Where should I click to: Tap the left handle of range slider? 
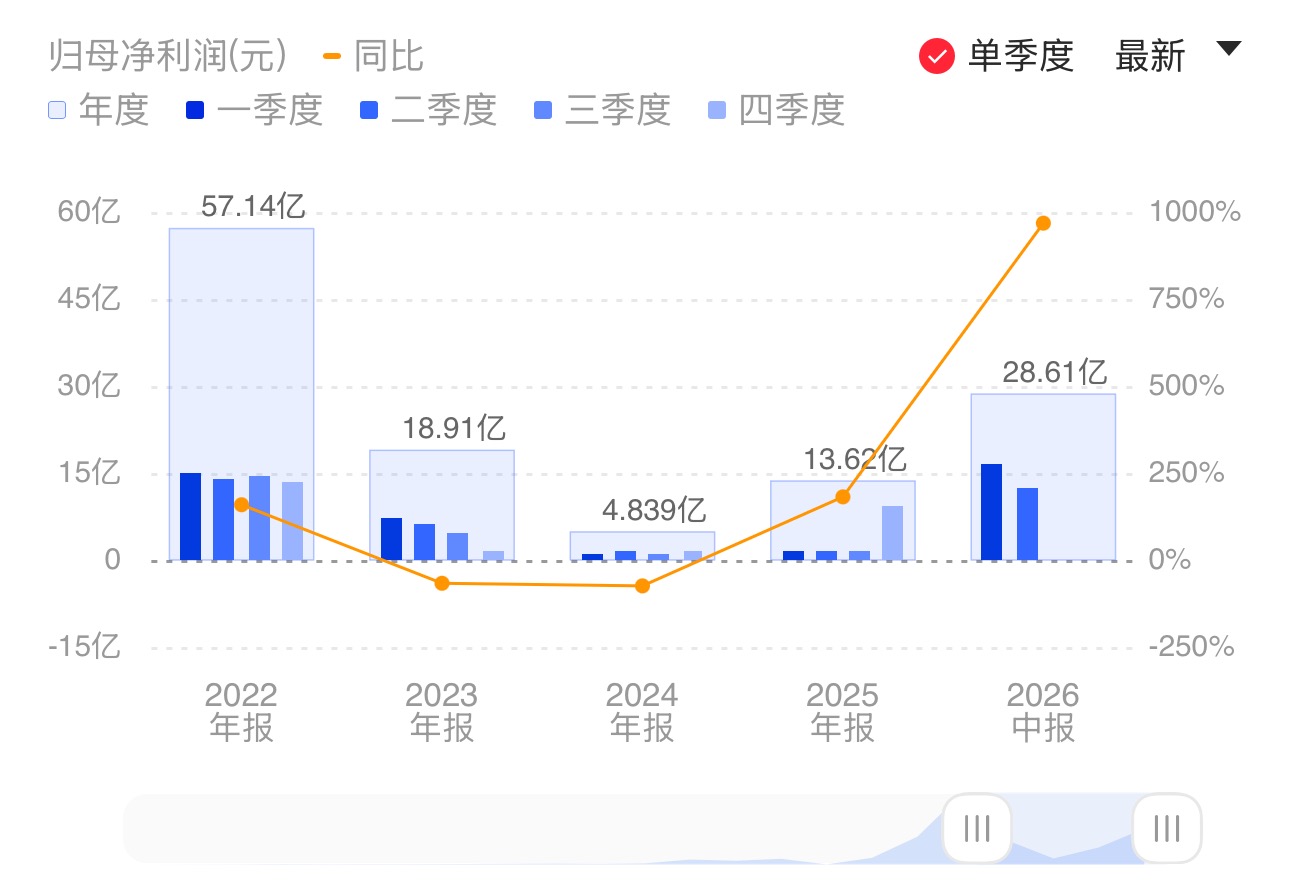pos(977,829)
